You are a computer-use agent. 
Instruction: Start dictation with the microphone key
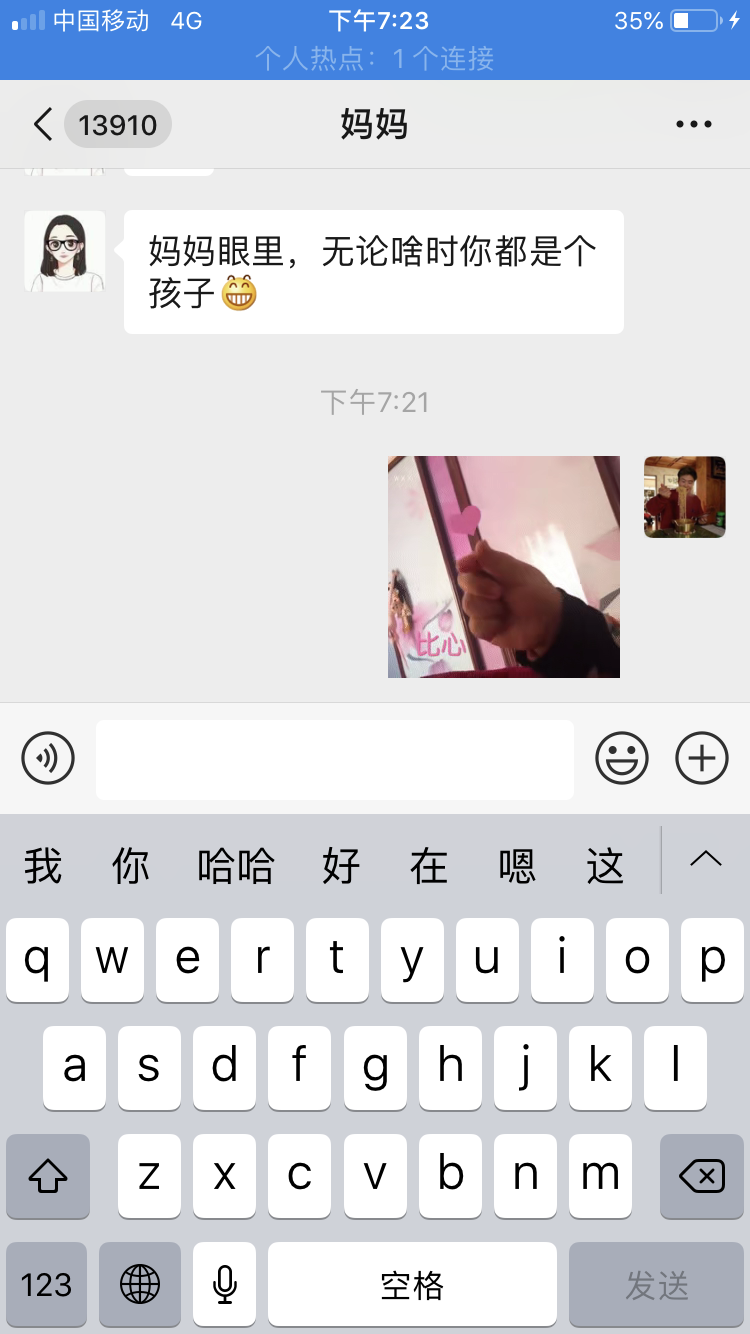coord(225,1285)
